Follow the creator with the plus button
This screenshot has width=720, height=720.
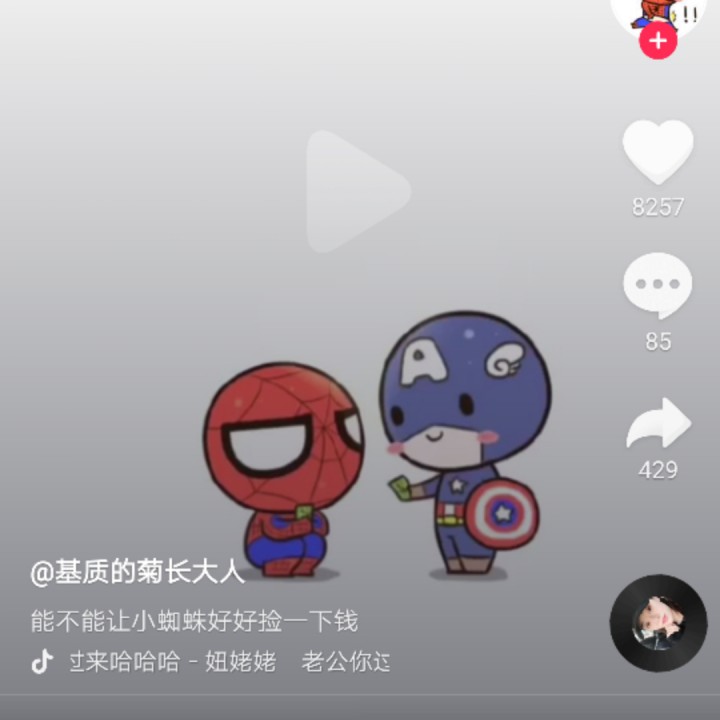click(658, 41)
